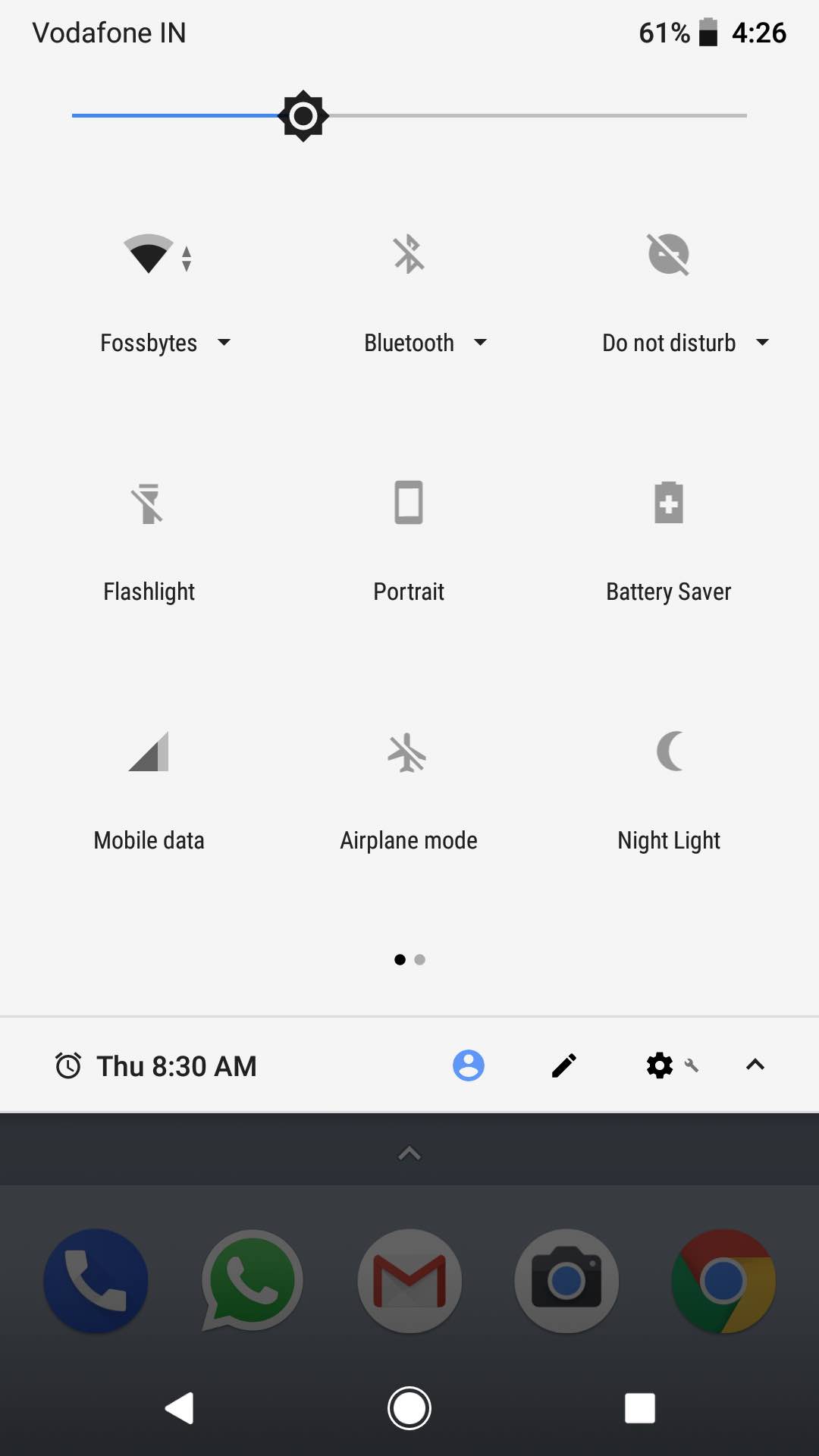Enable Airplane mode
This screenshot has width=819, height=1456.
pos(409,752)
